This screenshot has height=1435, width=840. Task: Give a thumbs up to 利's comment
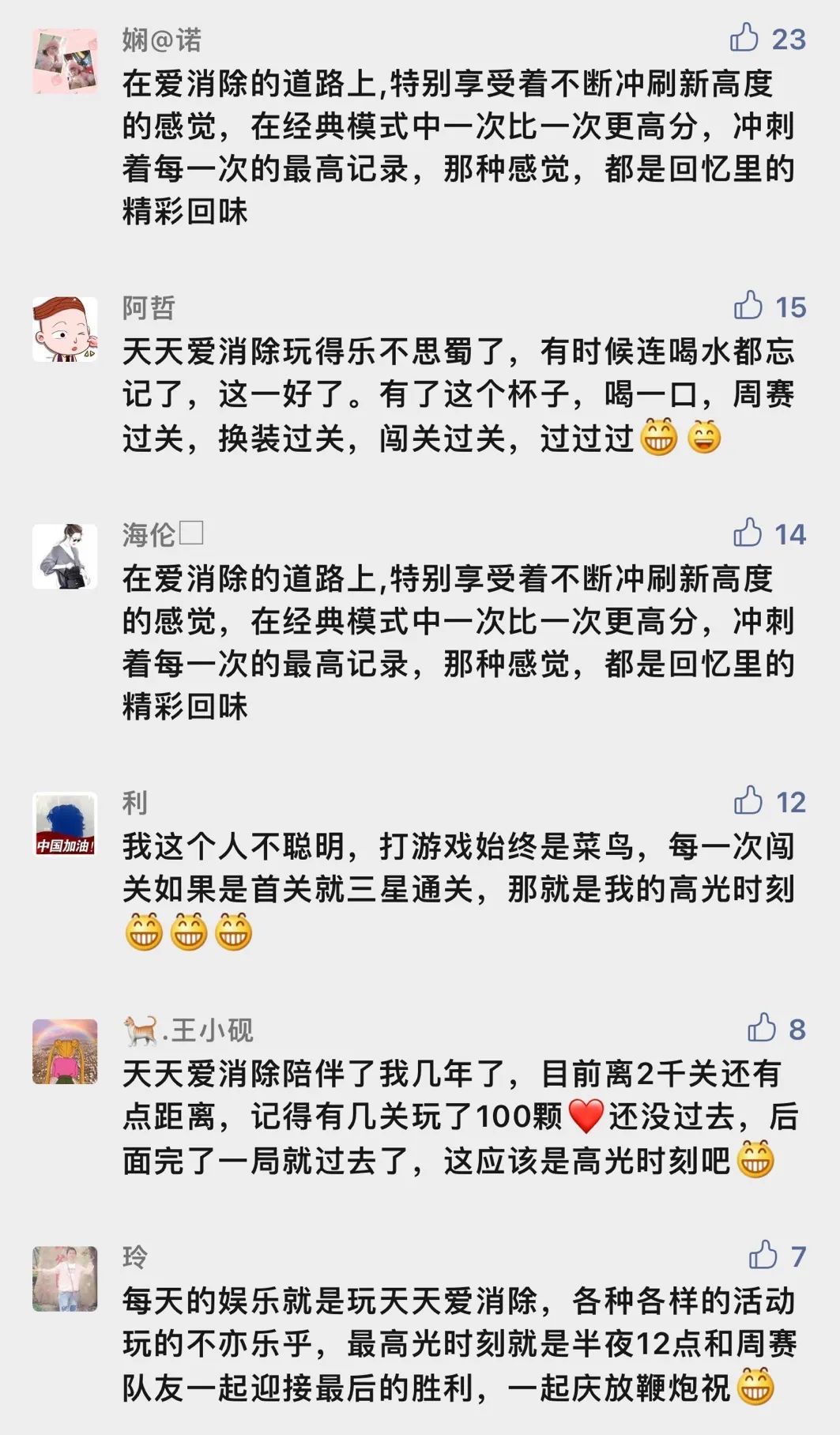748,800
